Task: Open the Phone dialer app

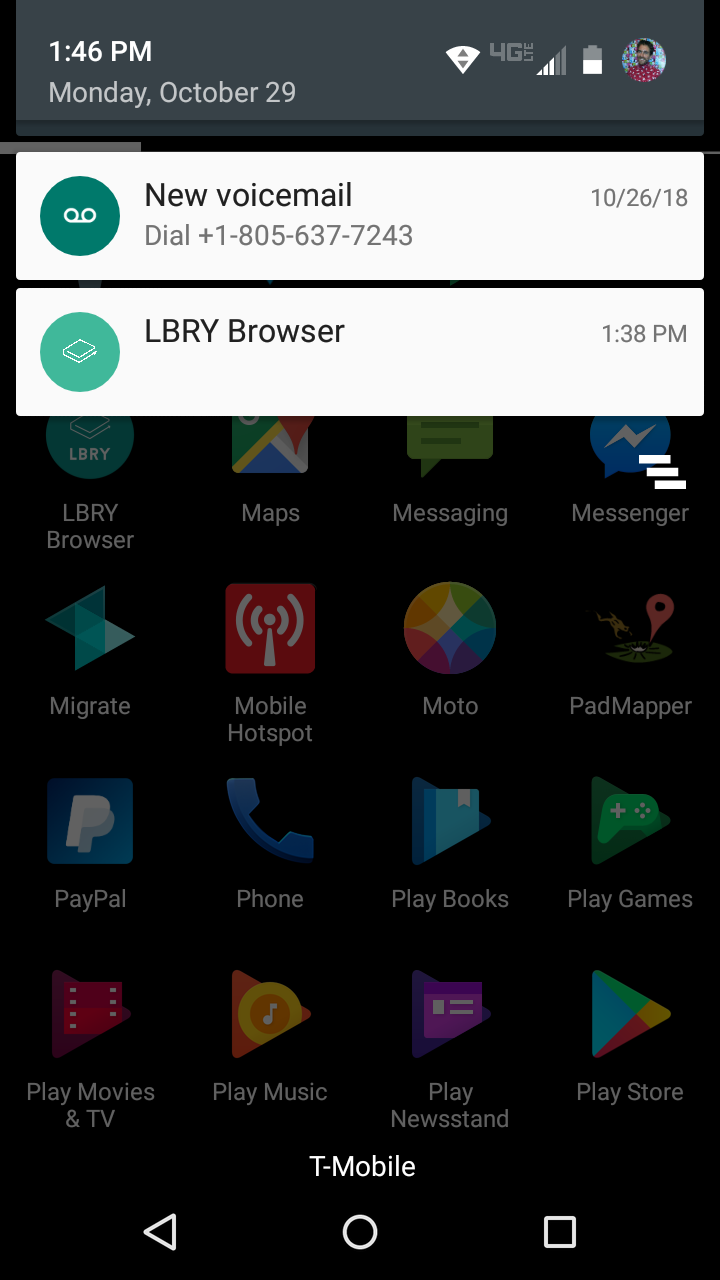Action: click(x=270, y=842)
